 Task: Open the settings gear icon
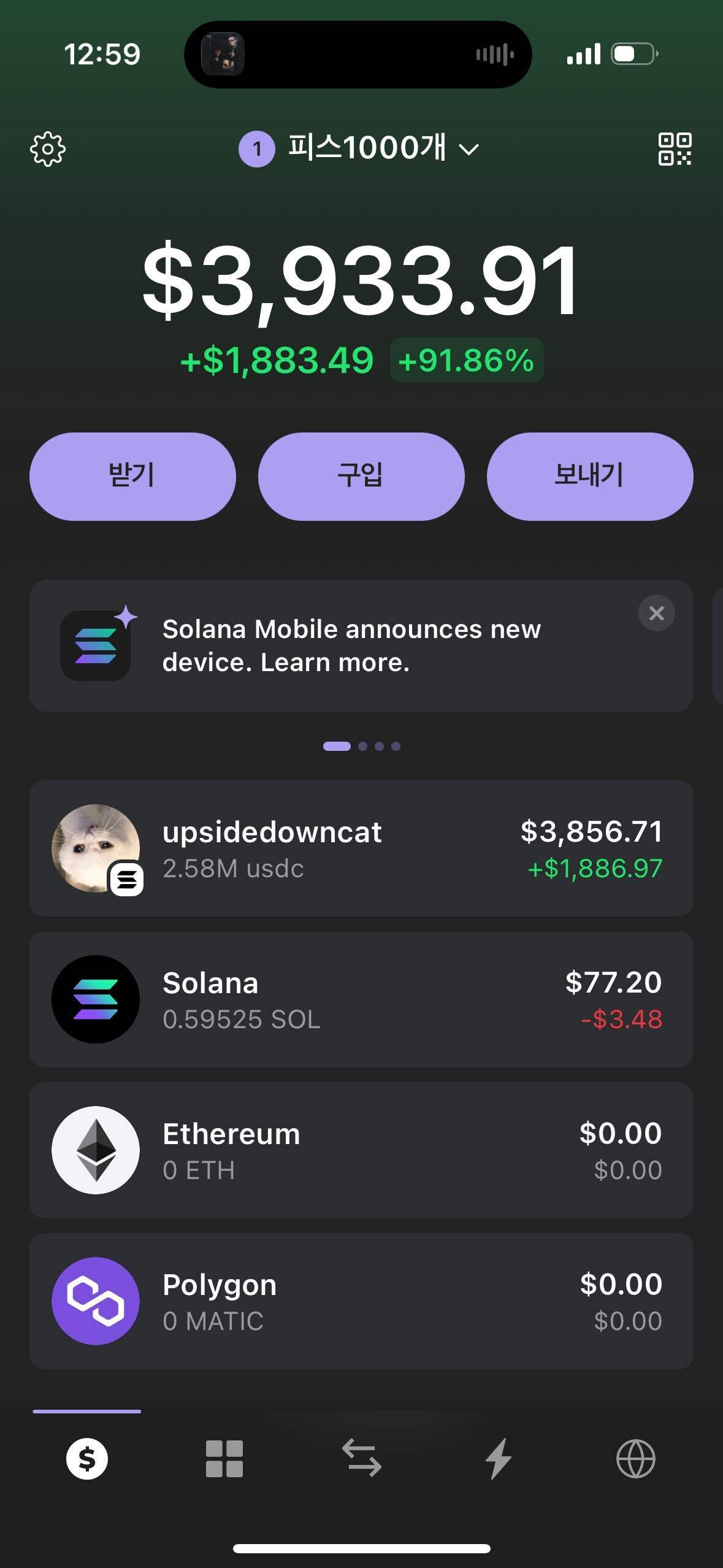coord(48,149)
